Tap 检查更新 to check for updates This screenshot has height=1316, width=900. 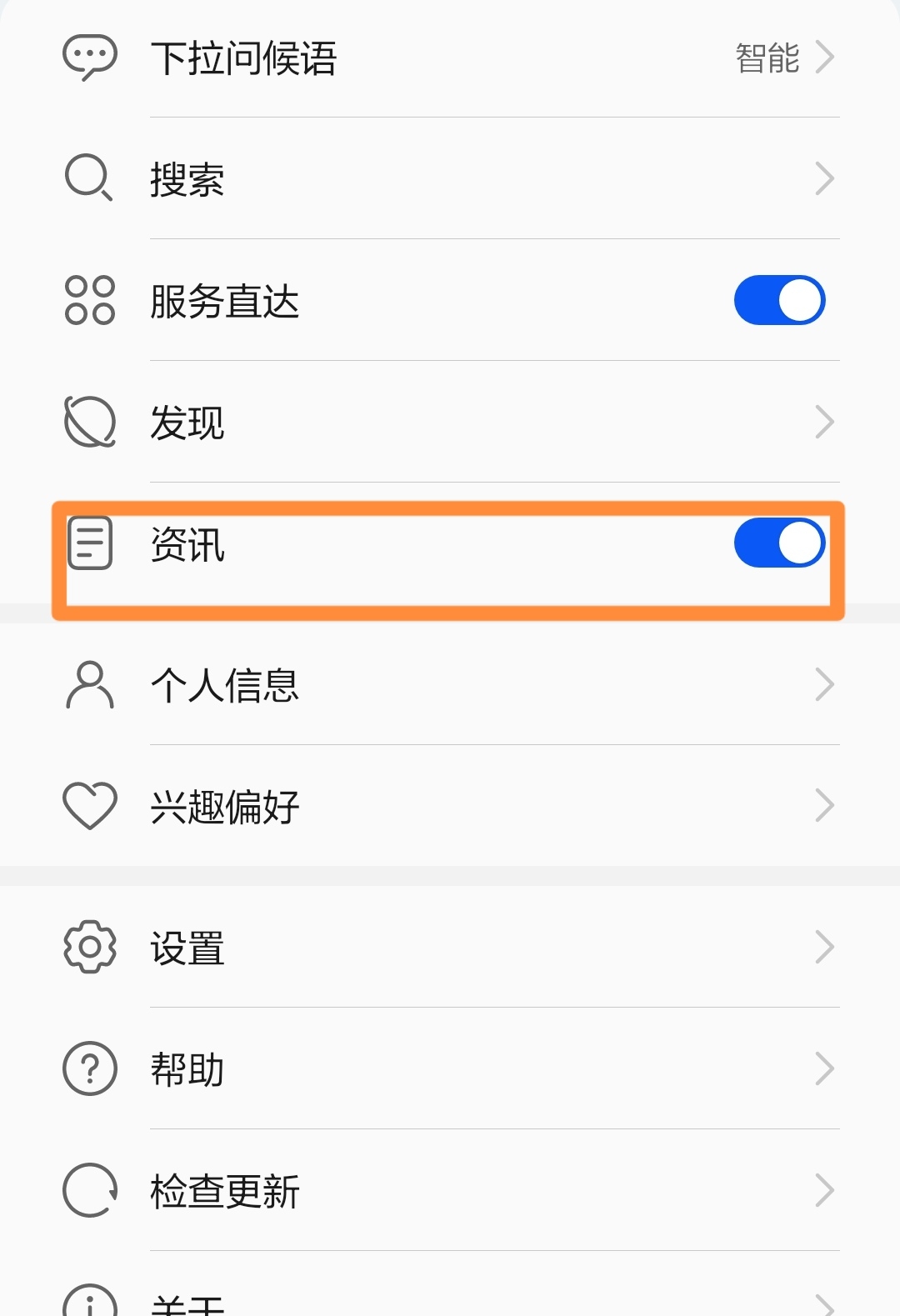(x=450, y=1191)
